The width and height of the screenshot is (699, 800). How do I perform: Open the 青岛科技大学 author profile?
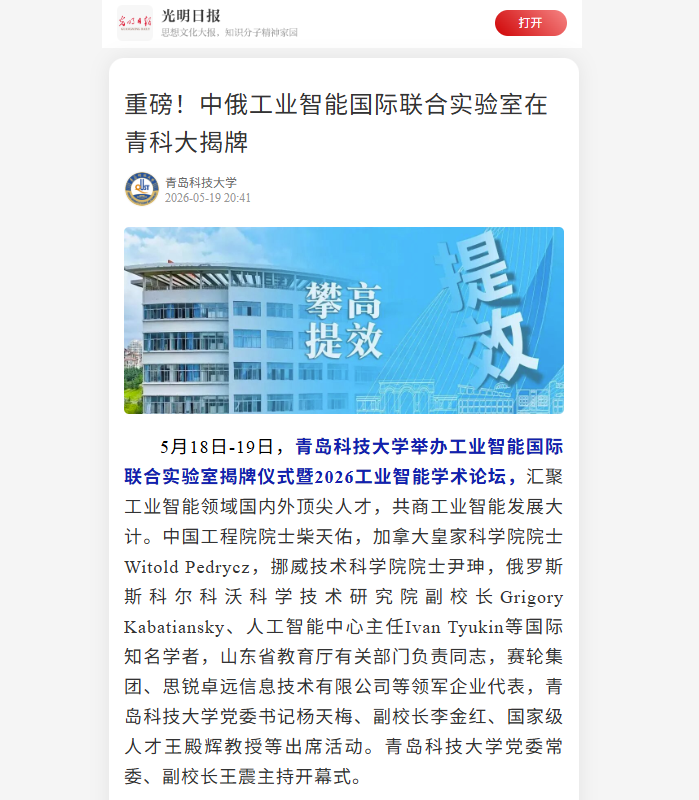coord(201,183)
